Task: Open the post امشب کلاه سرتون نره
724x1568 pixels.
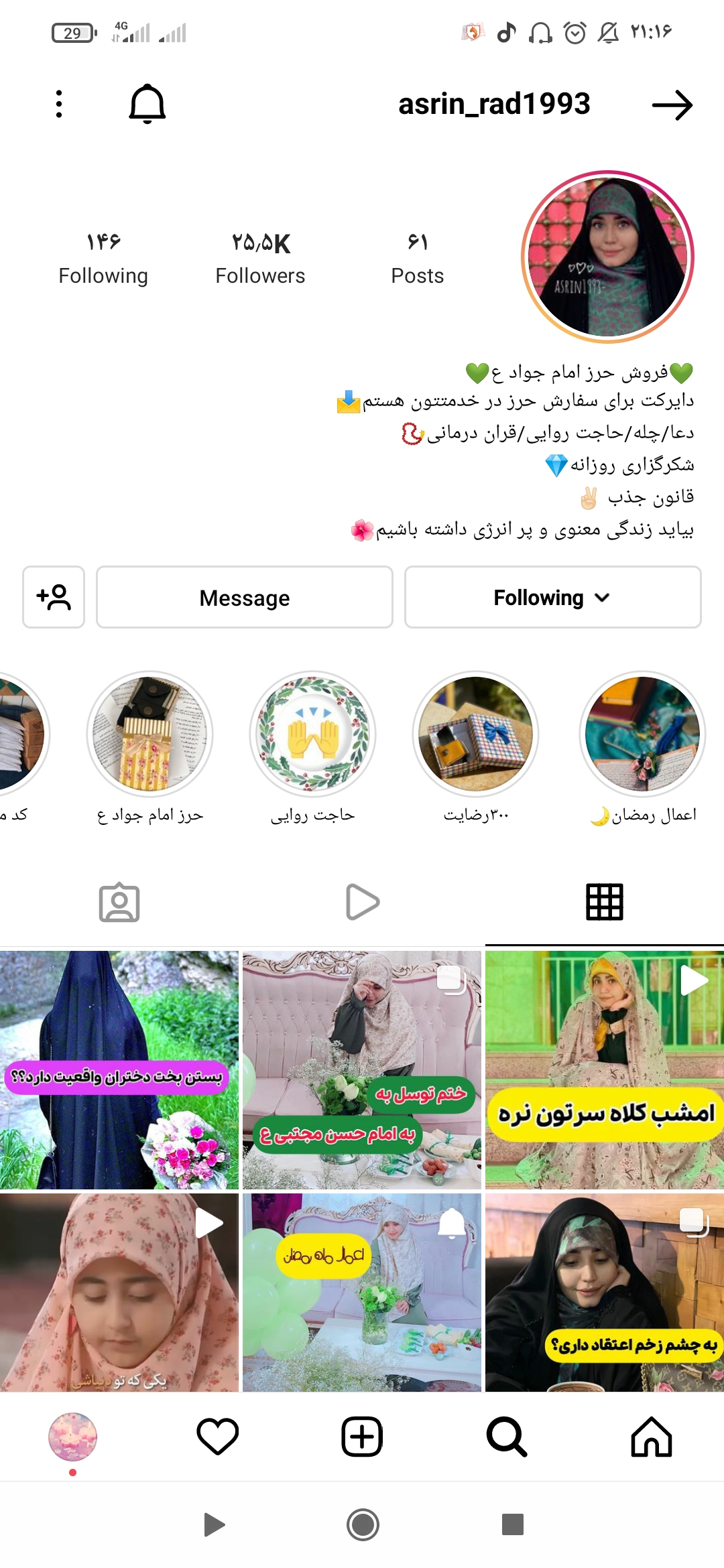Action: pyautogui.click(x=604, y=1070)
